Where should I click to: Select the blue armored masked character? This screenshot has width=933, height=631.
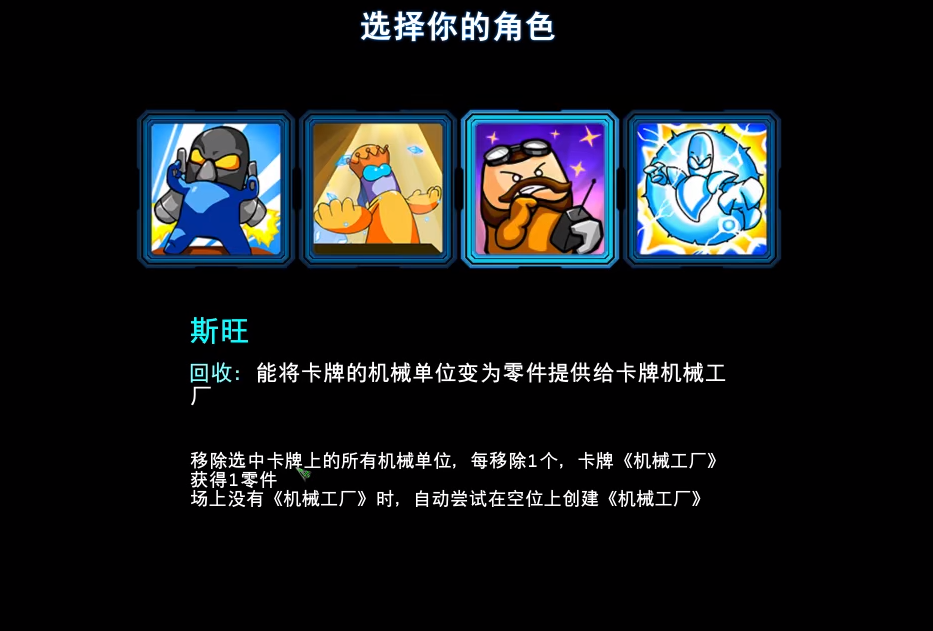point(216,188)
